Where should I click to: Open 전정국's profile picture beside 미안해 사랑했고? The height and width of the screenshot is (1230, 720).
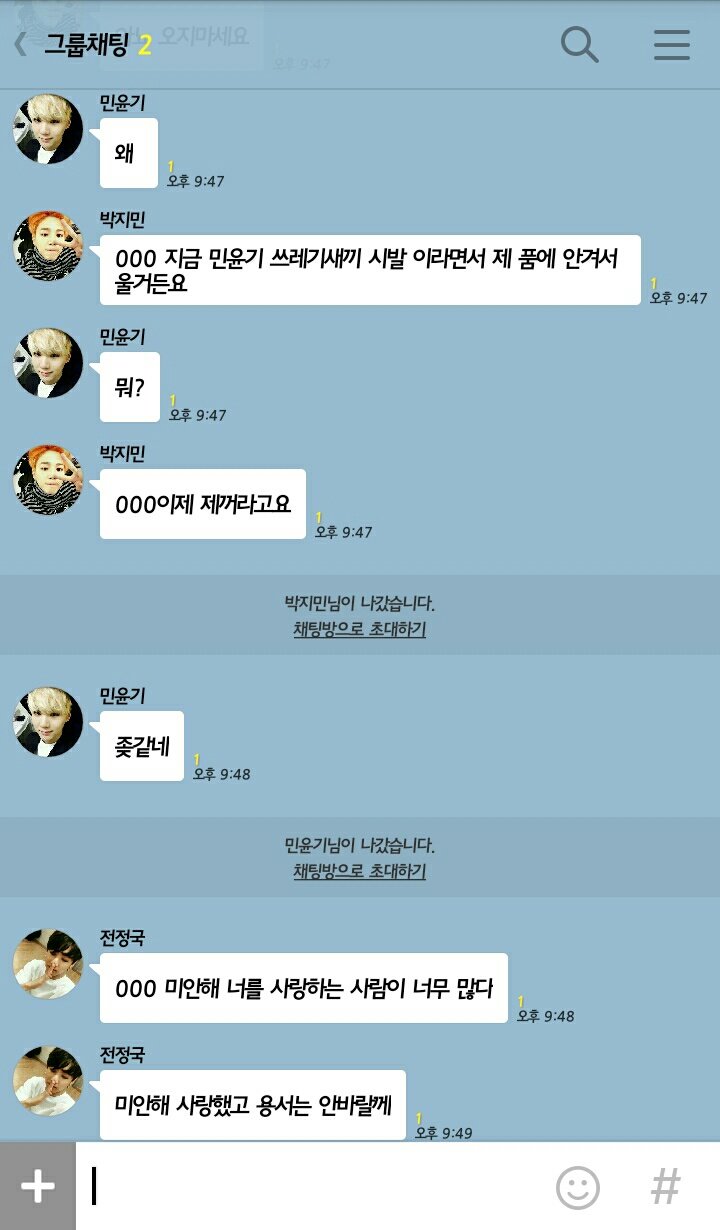[x=48, y=1081]
